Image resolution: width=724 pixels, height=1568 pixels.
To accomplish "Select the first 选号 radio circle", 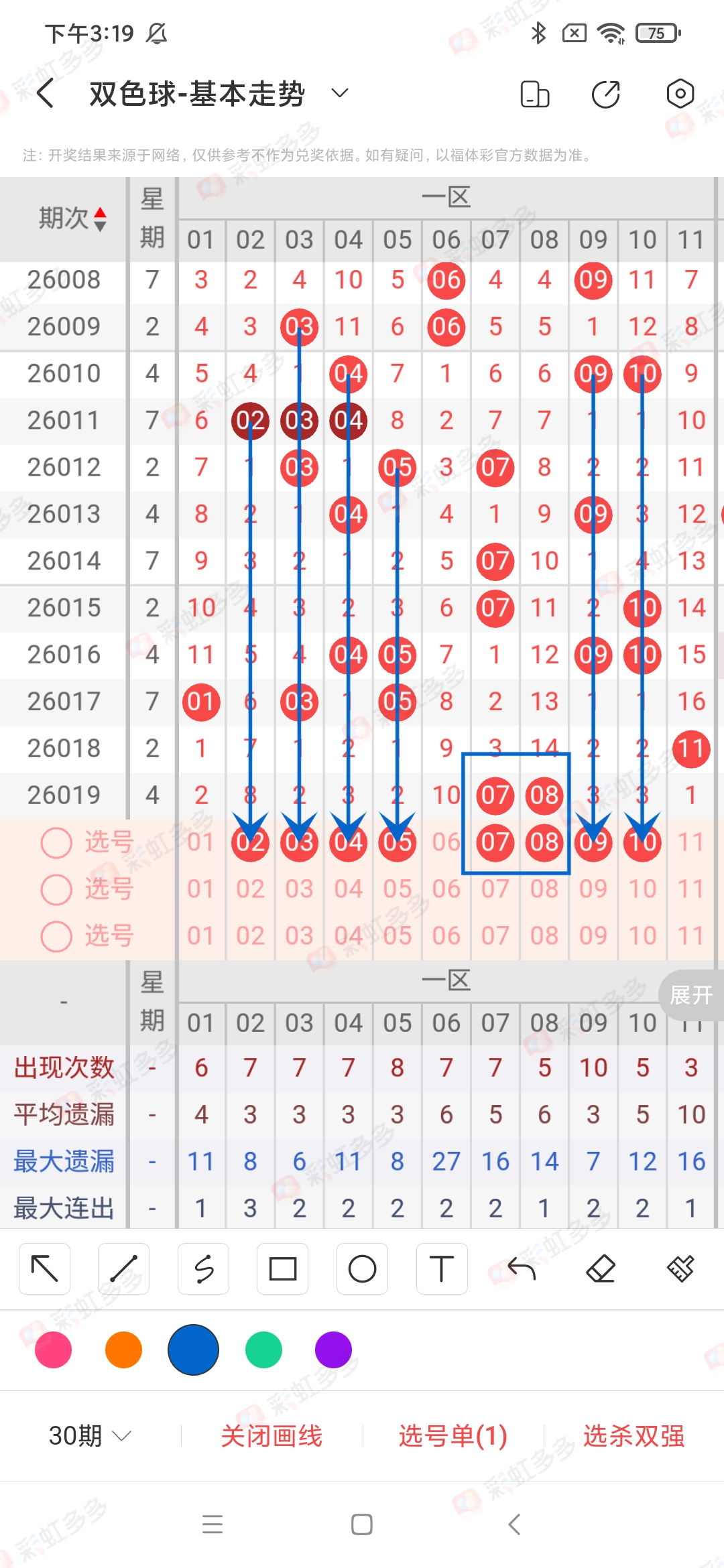I will point(56,843).
